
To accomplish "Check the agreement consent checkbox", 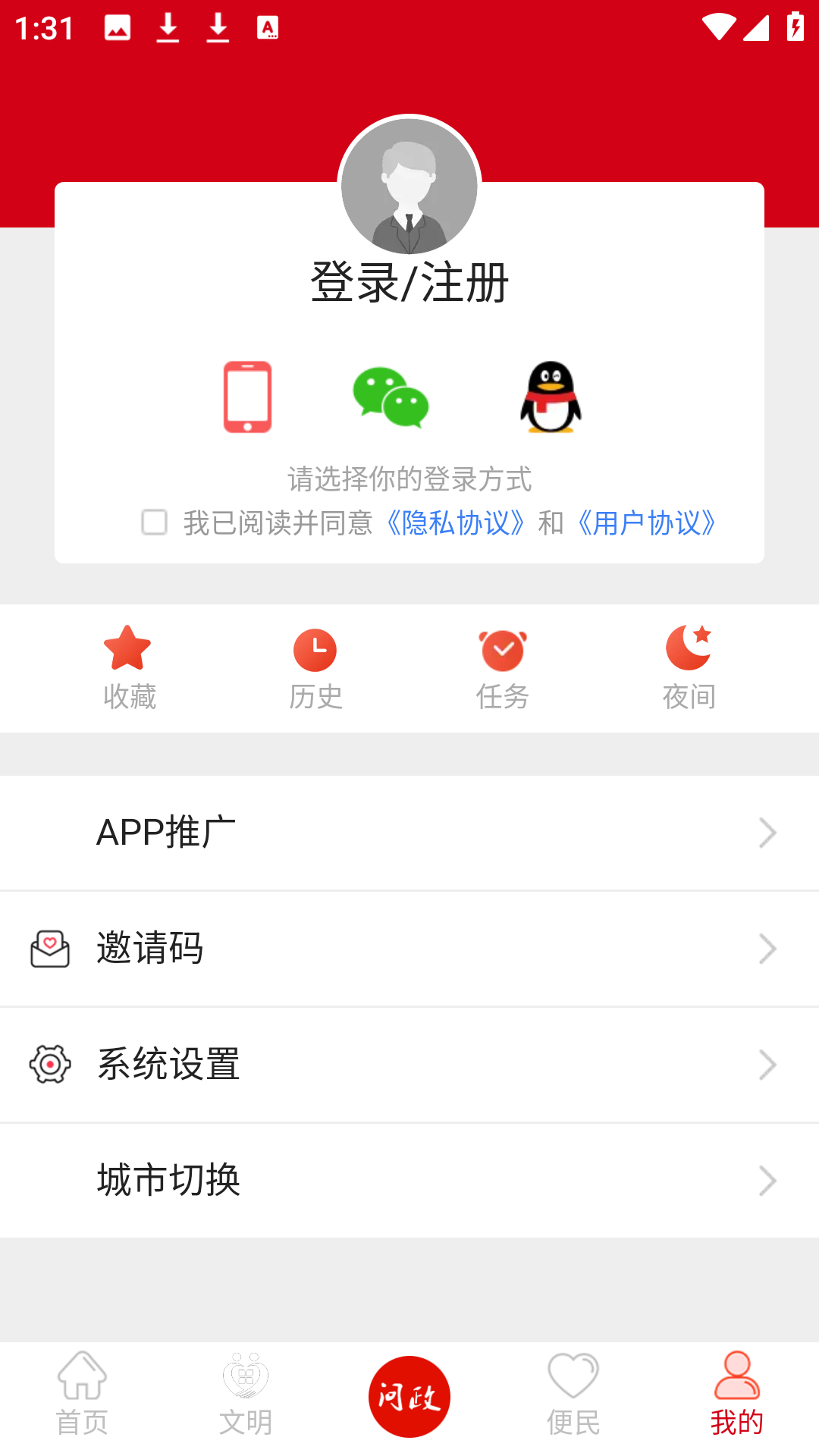I will point(154,522).
